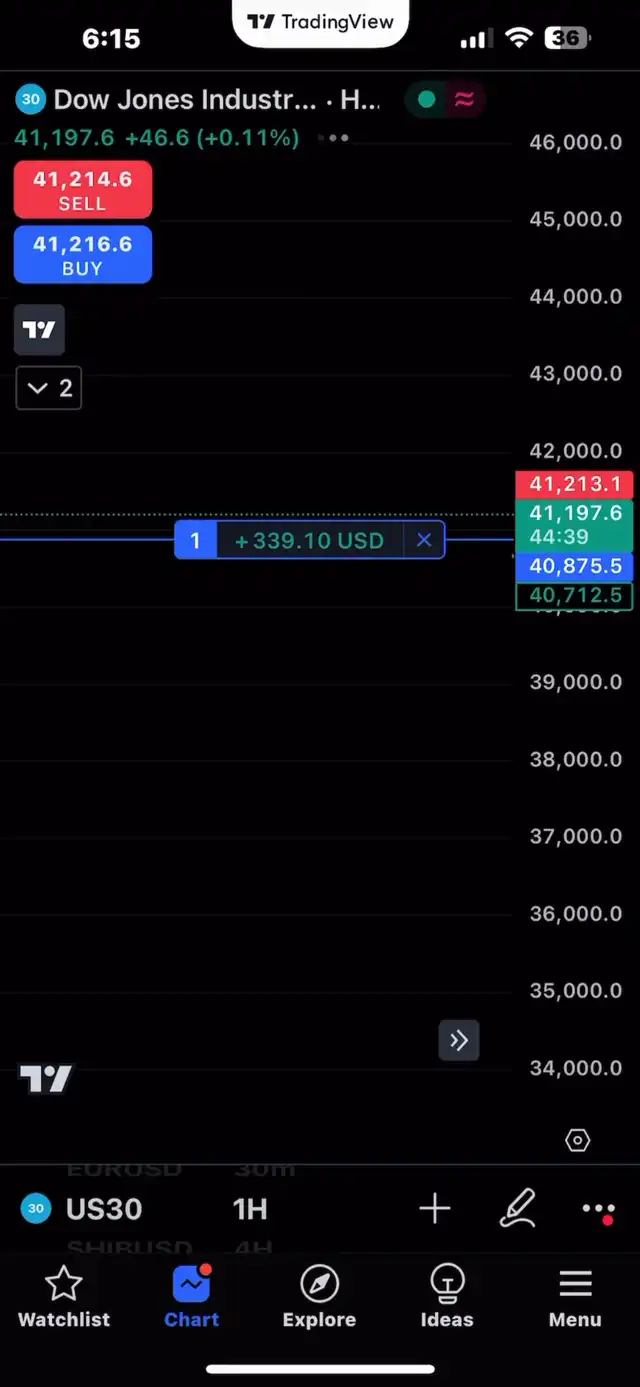
Task: Open the drawing tools pencil
Action: click(x=517, y=1208)
